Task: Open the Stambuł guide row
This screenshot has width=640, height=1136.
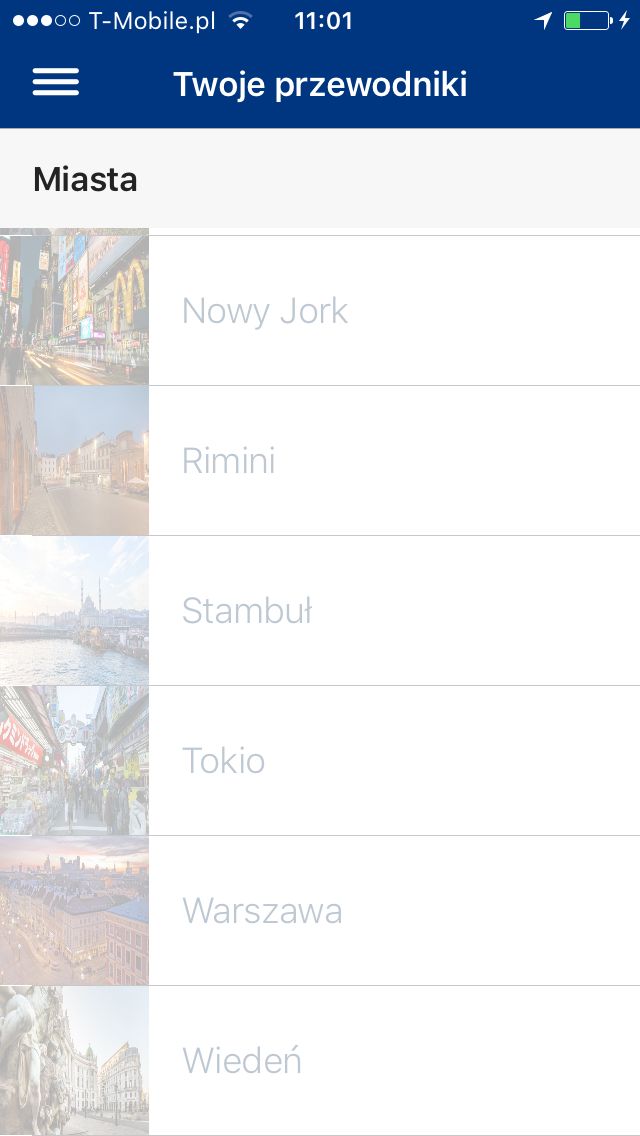Action: [320, 611]
